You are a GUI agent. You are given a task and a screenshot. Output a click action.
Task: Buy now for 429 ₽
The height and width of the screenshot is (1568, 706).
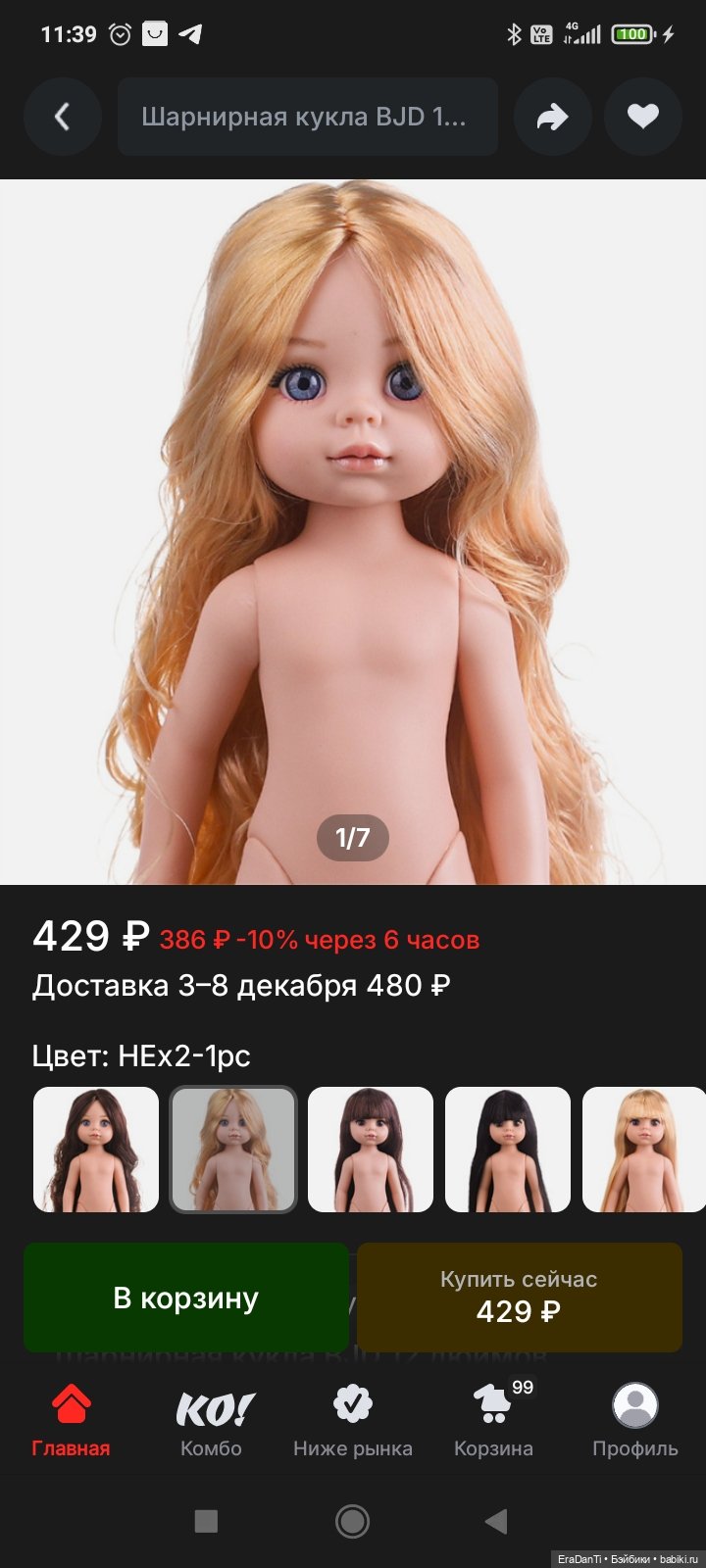coord(519,1298)
